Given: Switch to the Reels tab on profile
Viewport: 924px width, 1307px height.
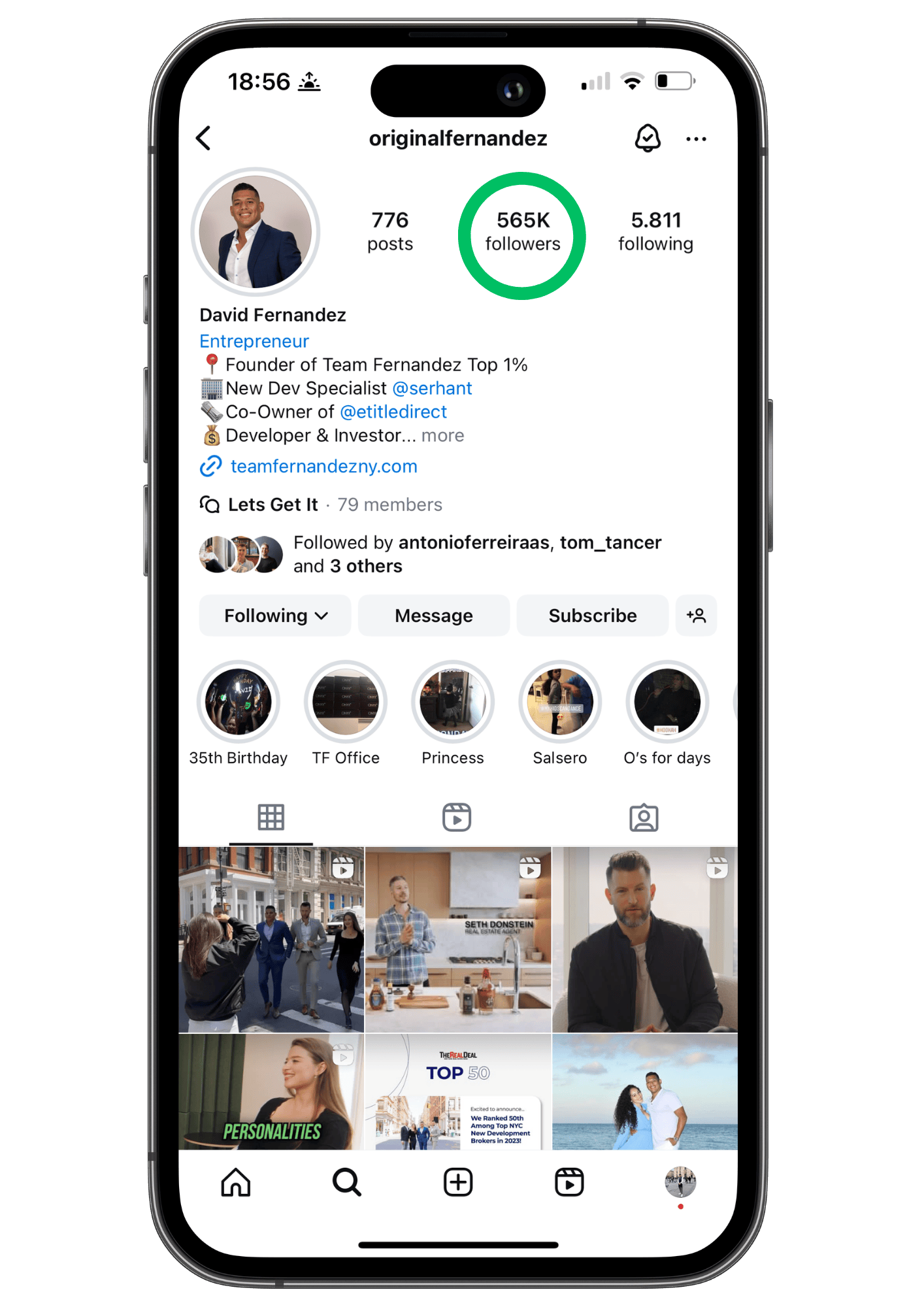Looking at the screenshot, I should point(457,818).
